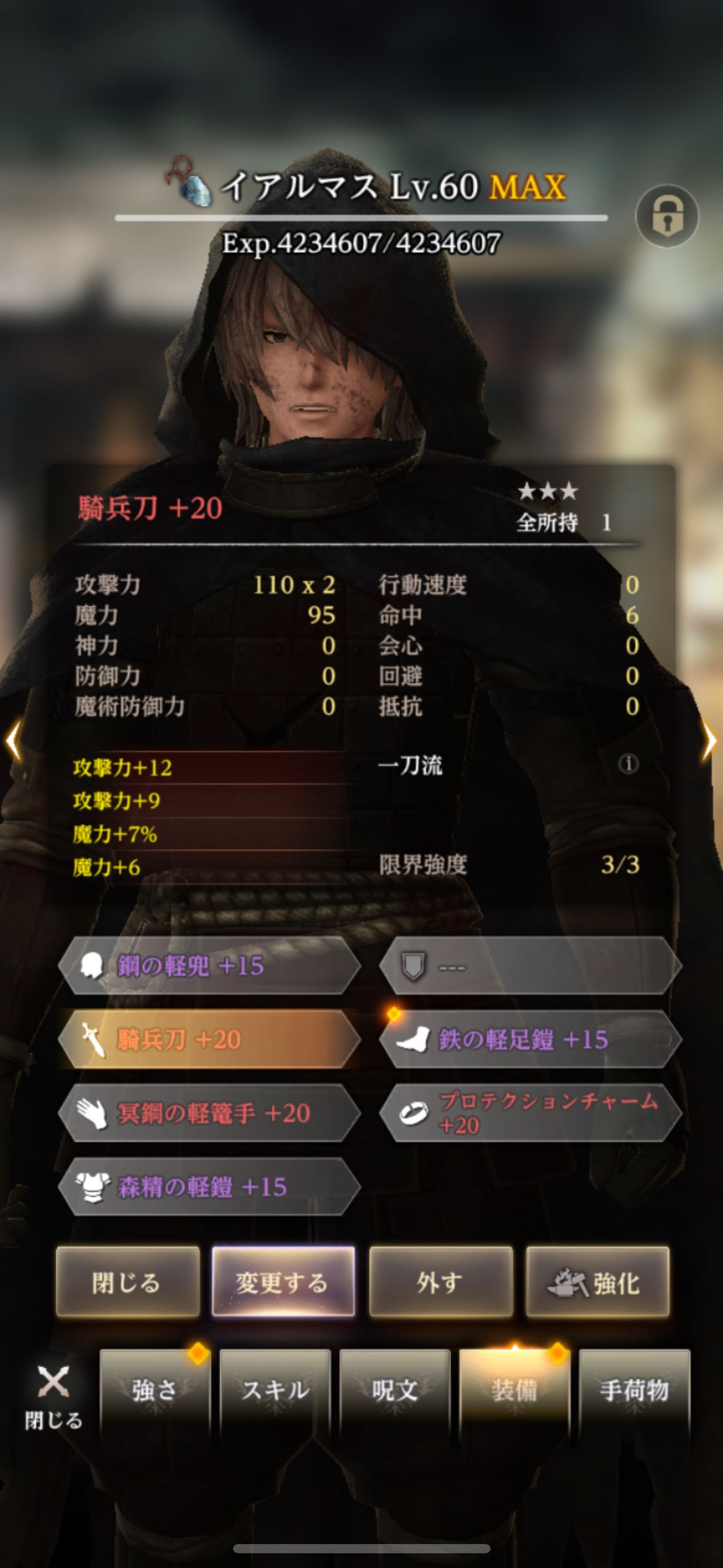723x1568 pixels.
Task: Go to the previous character with left arrow
Action: pos(13,742)
